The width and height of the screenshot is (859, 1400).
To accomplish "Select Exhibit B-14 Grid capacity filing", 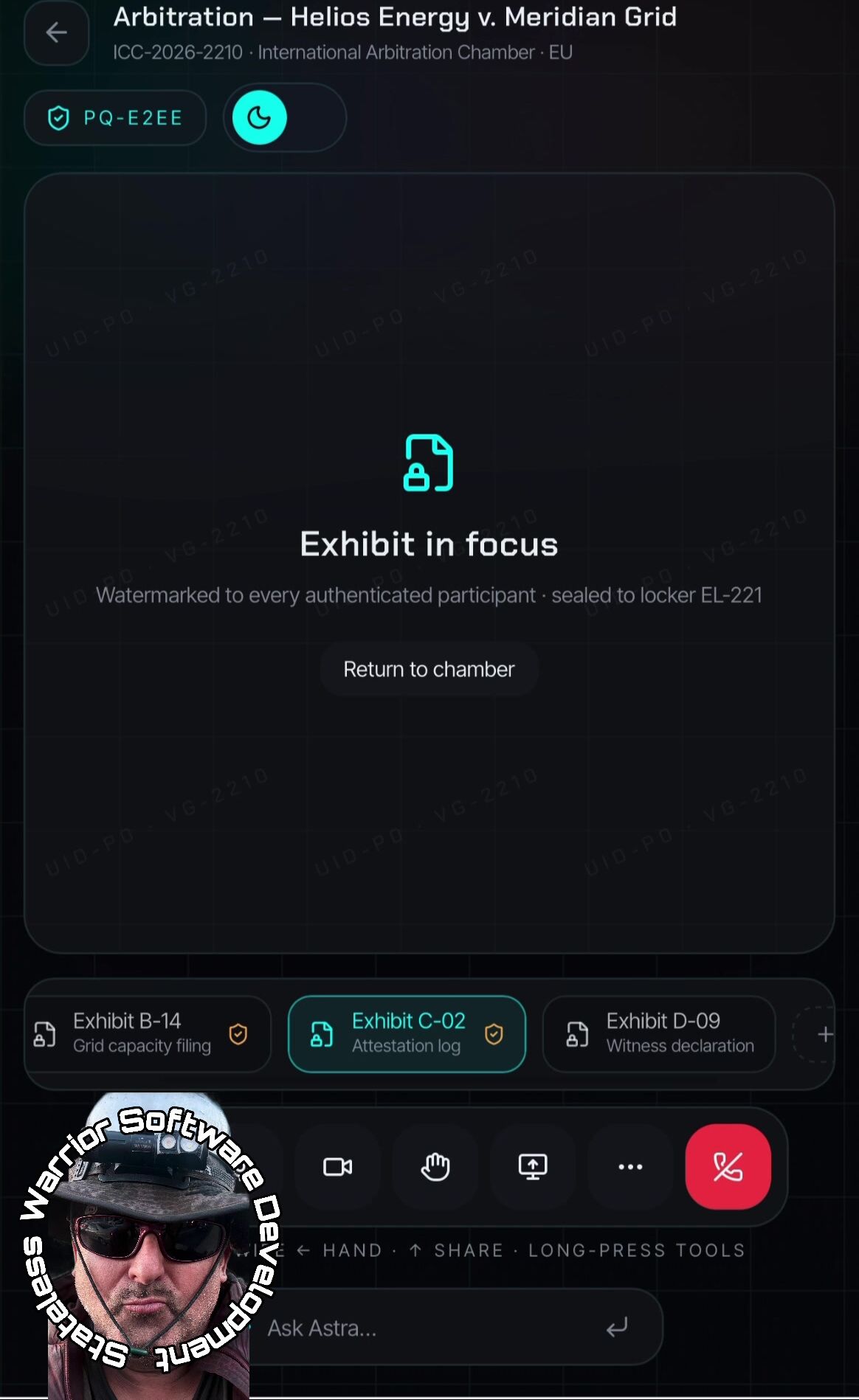I will [148, 1033].
